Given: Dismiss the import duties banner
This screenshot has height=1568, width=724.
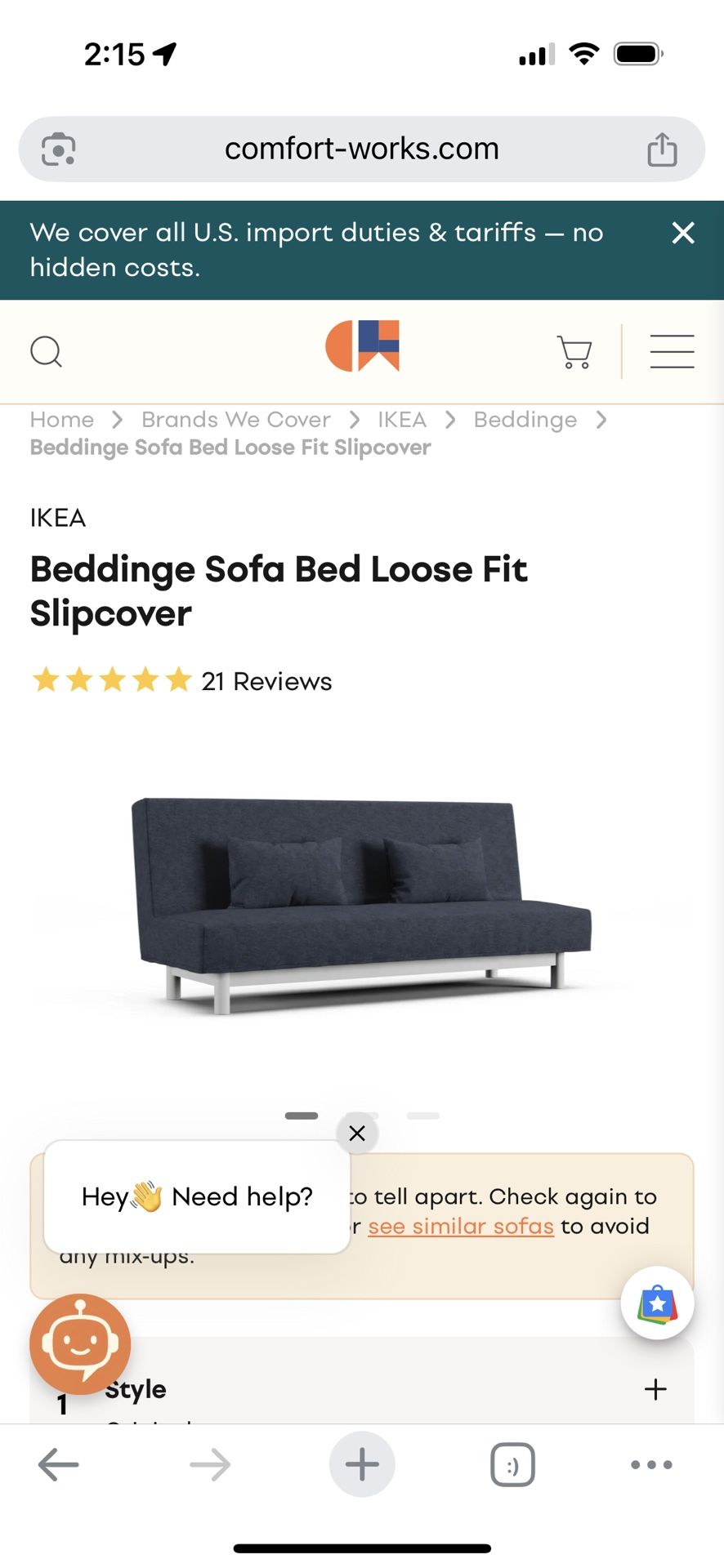Looking at the screenshot, I should 683,234.
